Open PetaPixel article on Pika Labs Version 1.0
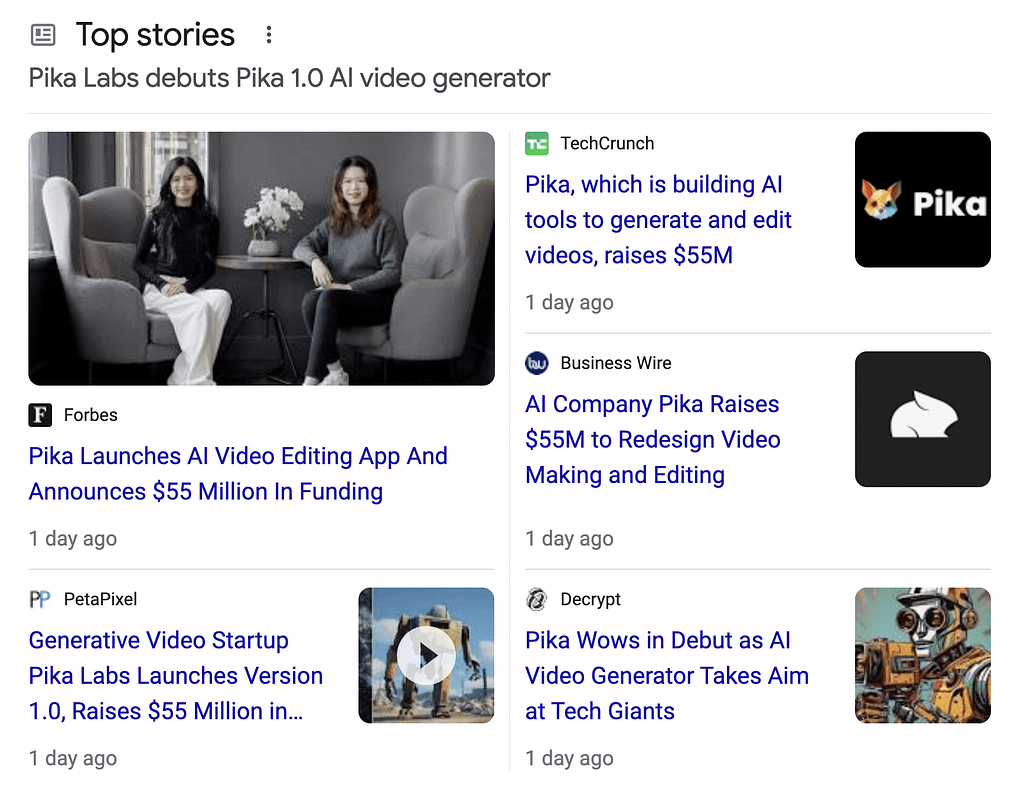The image size is (1024, 796). point(176,676)
